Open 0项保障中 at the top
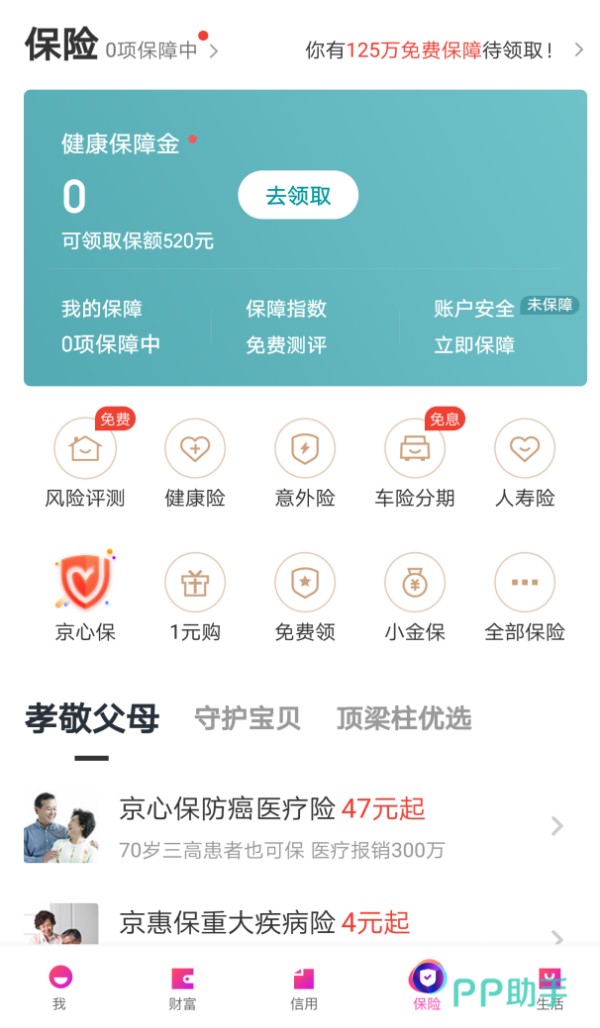Image resolution: width=600 pixels, height=1028 pixels. point(160,50)
